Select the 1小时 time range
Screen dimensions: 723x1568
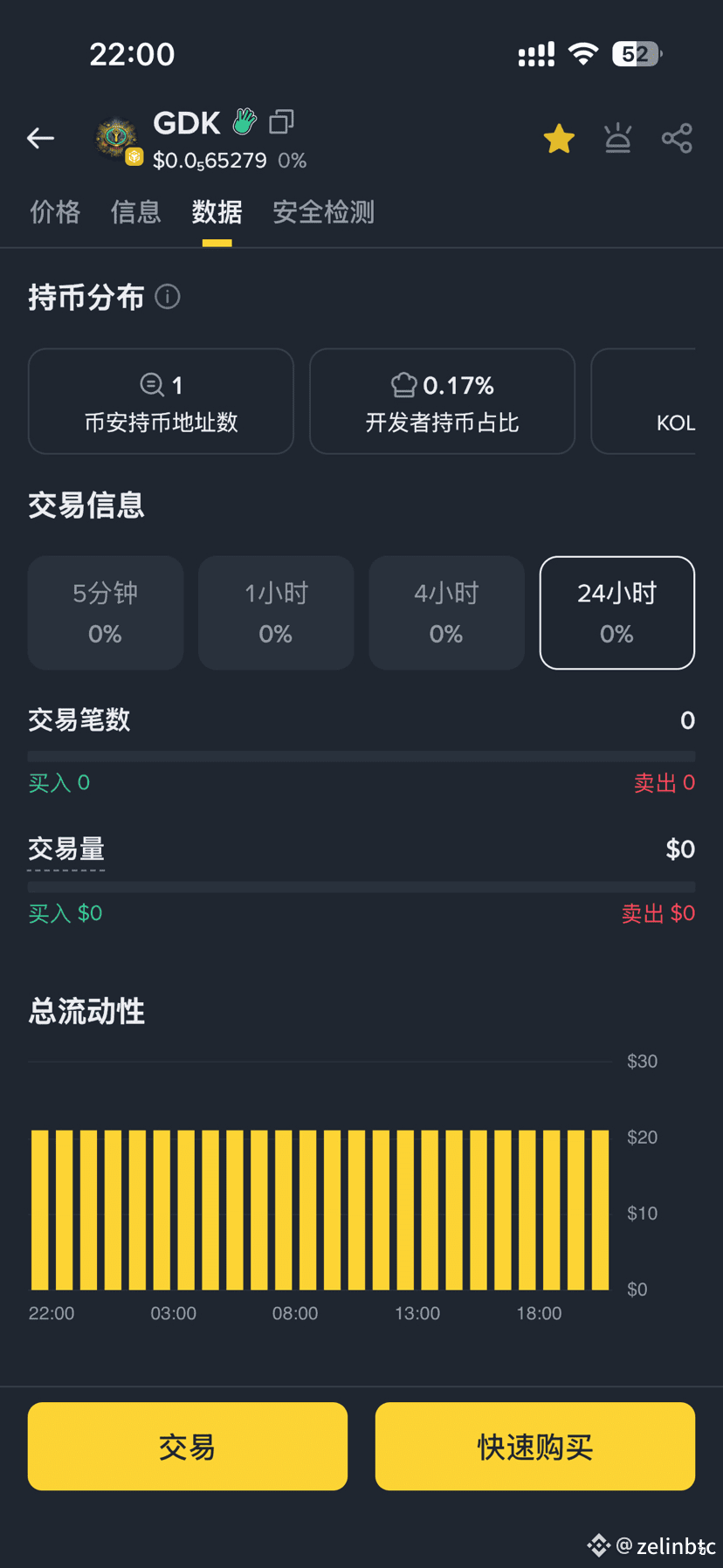276,613
